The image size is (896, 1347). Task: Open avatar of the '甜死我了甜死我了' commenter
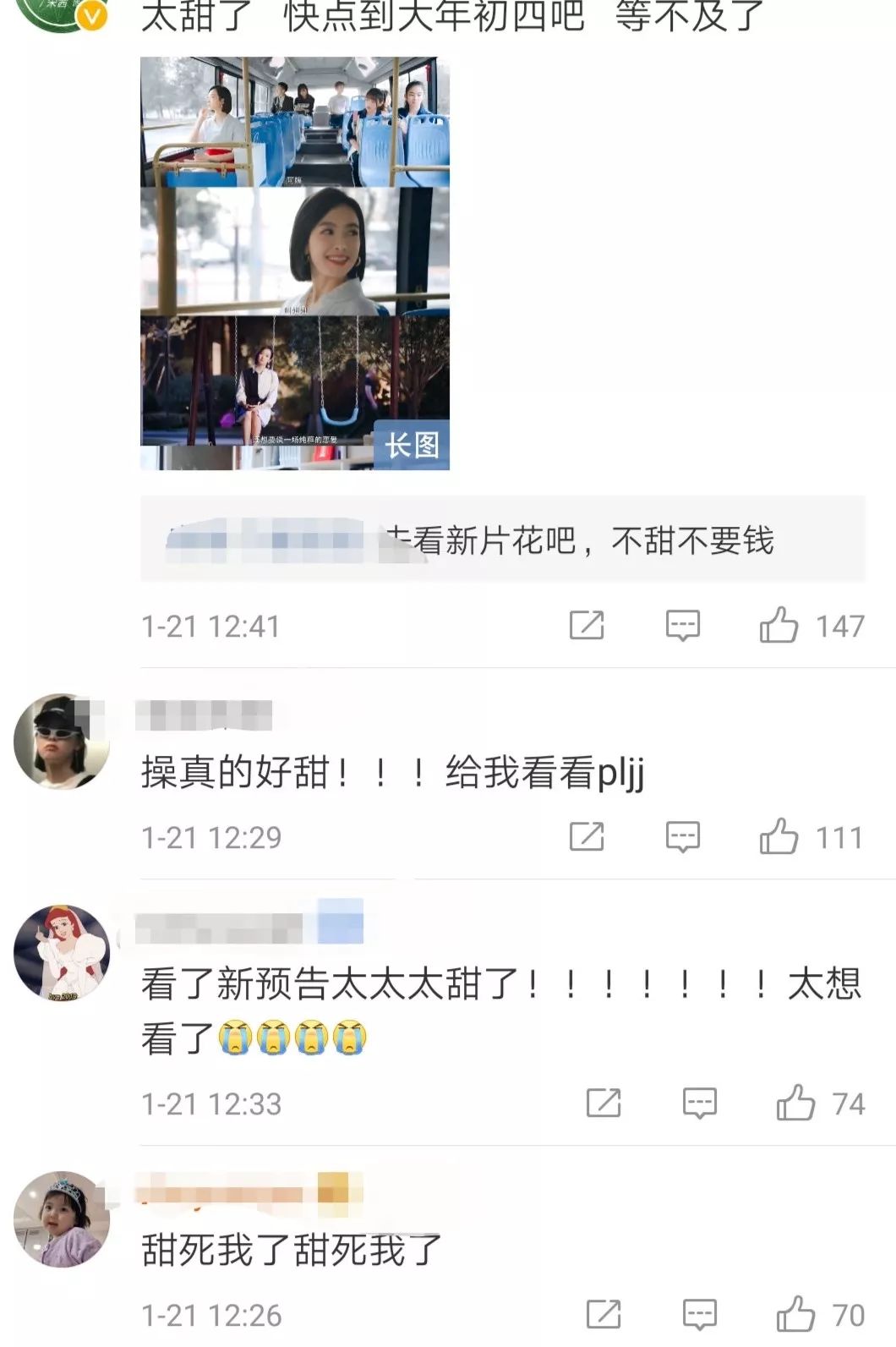click(x=61, y=1218)
